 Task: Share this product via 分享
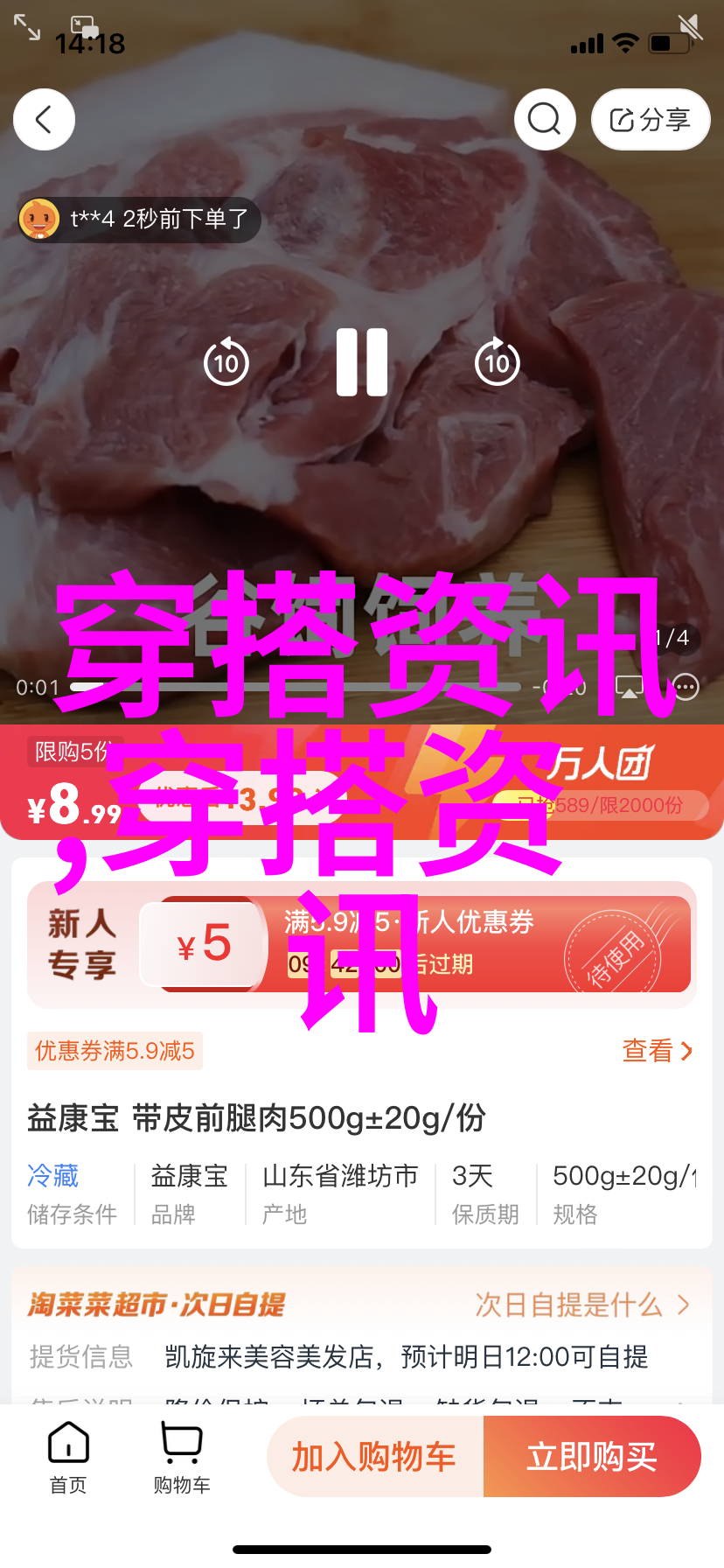click(x=650, y=120)
